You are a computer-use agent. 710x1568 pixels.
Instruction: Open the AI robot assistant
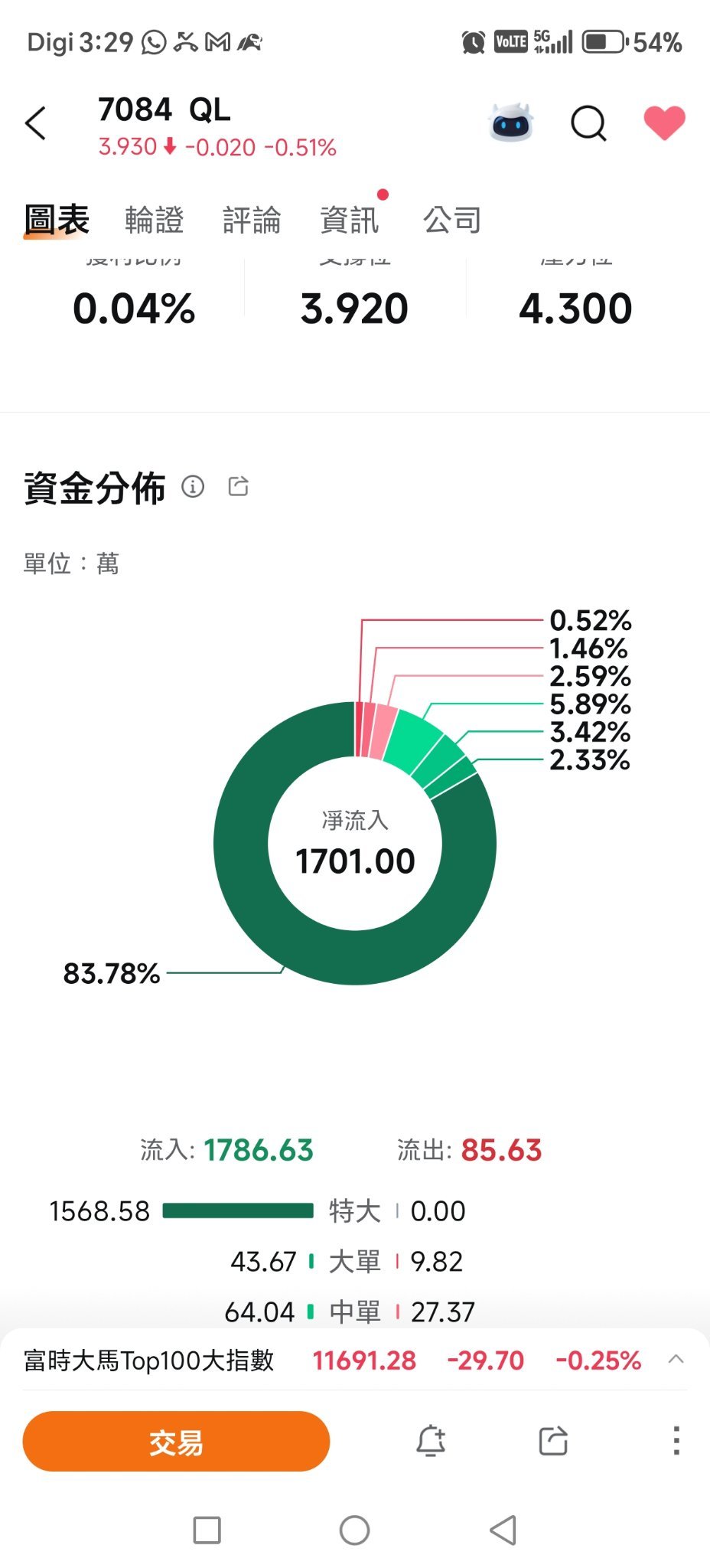coord(510,122)
